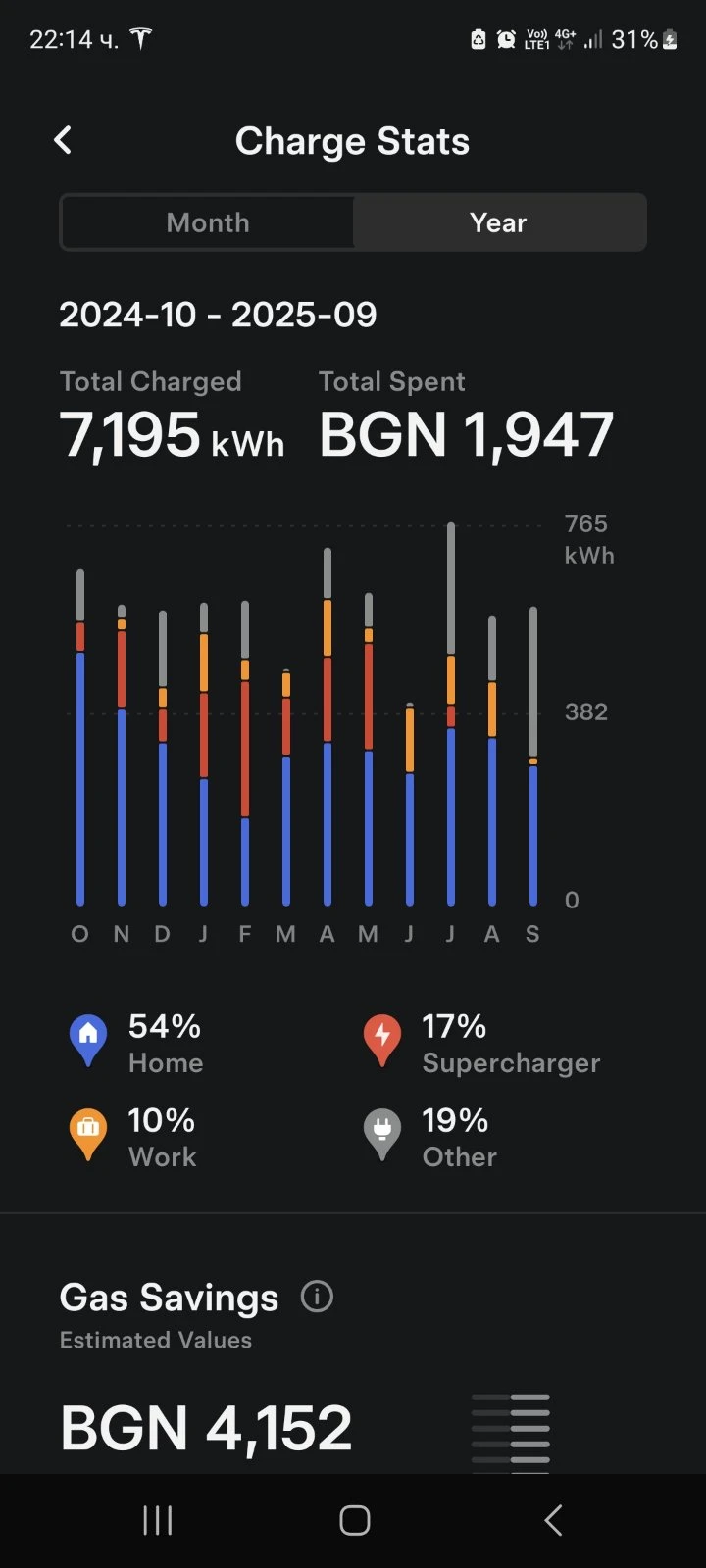Tap the back chevron on Charge Stats screen

click(x=63, y=140)
